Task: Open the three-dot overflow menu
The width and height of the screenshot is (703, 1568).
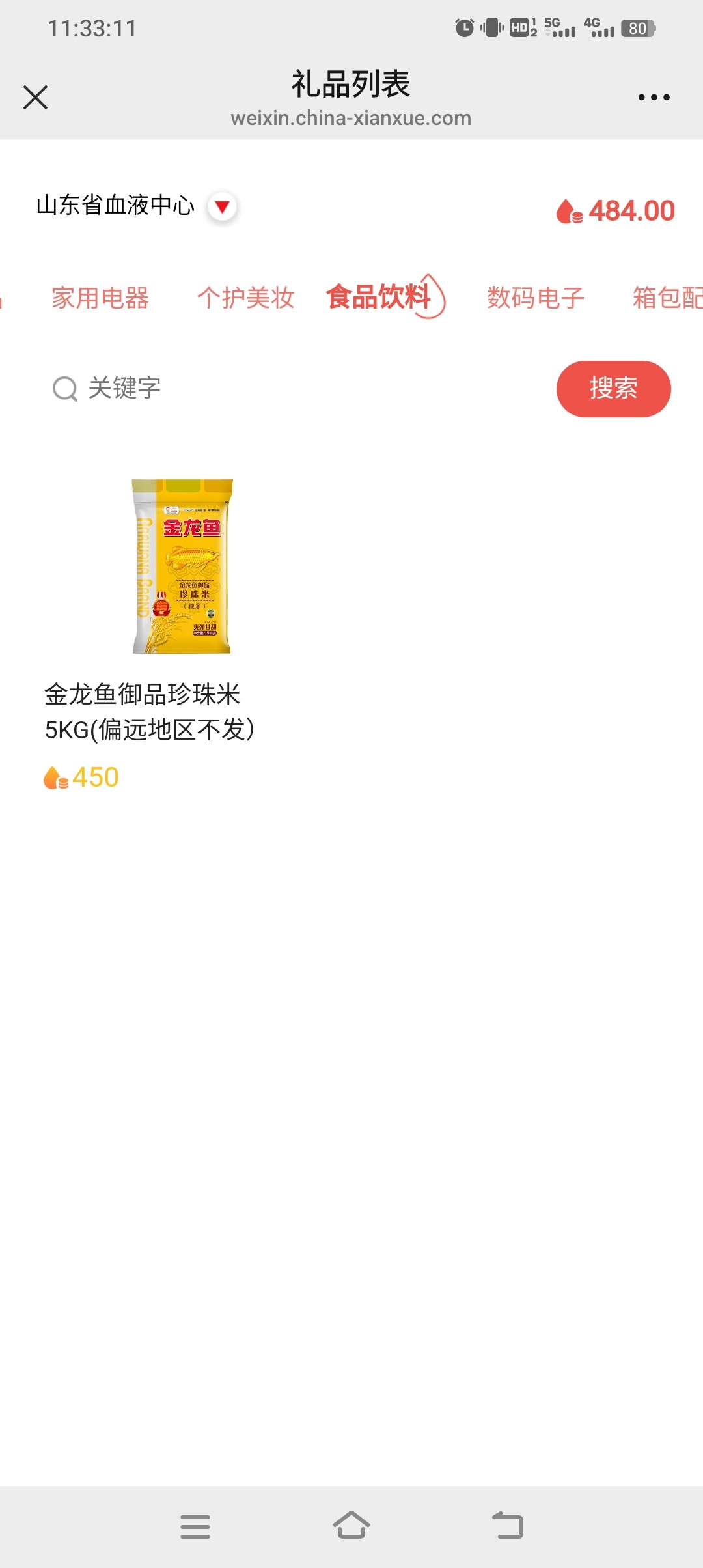Action: coord(654,98)
